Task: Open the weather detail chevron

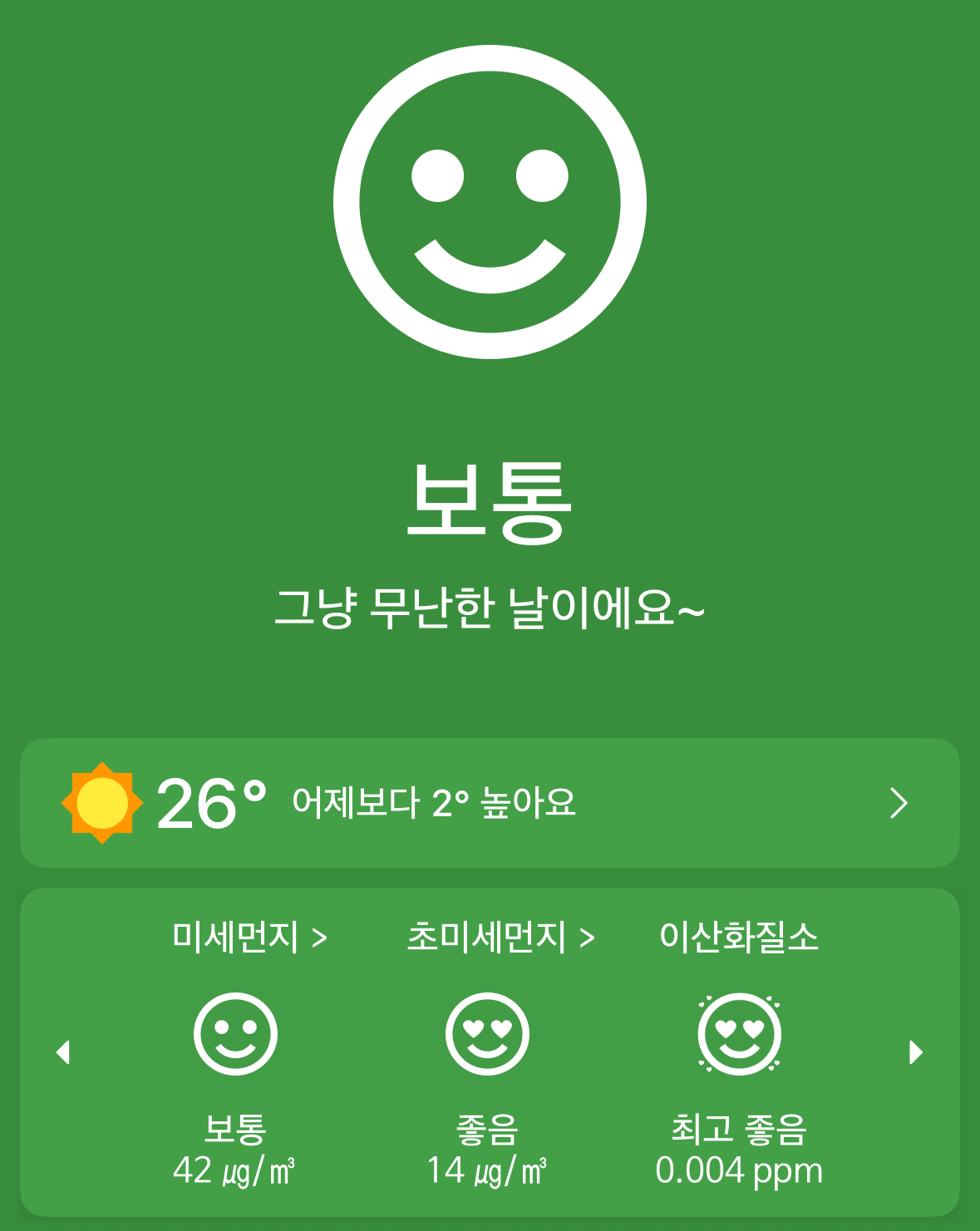Action: pos(898,802)
